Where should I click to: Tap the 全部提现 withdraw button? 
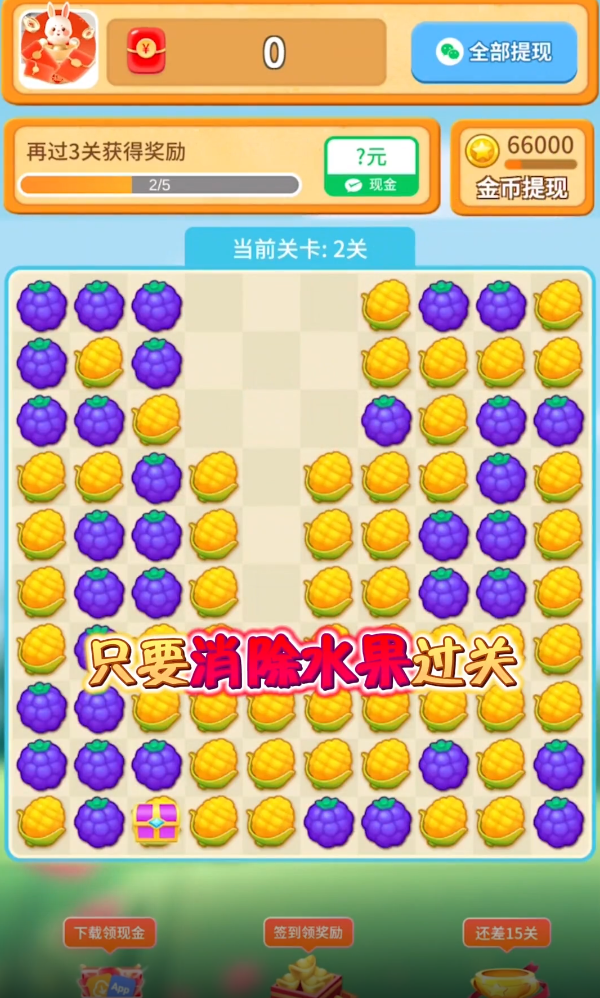(x=494, y=52)
